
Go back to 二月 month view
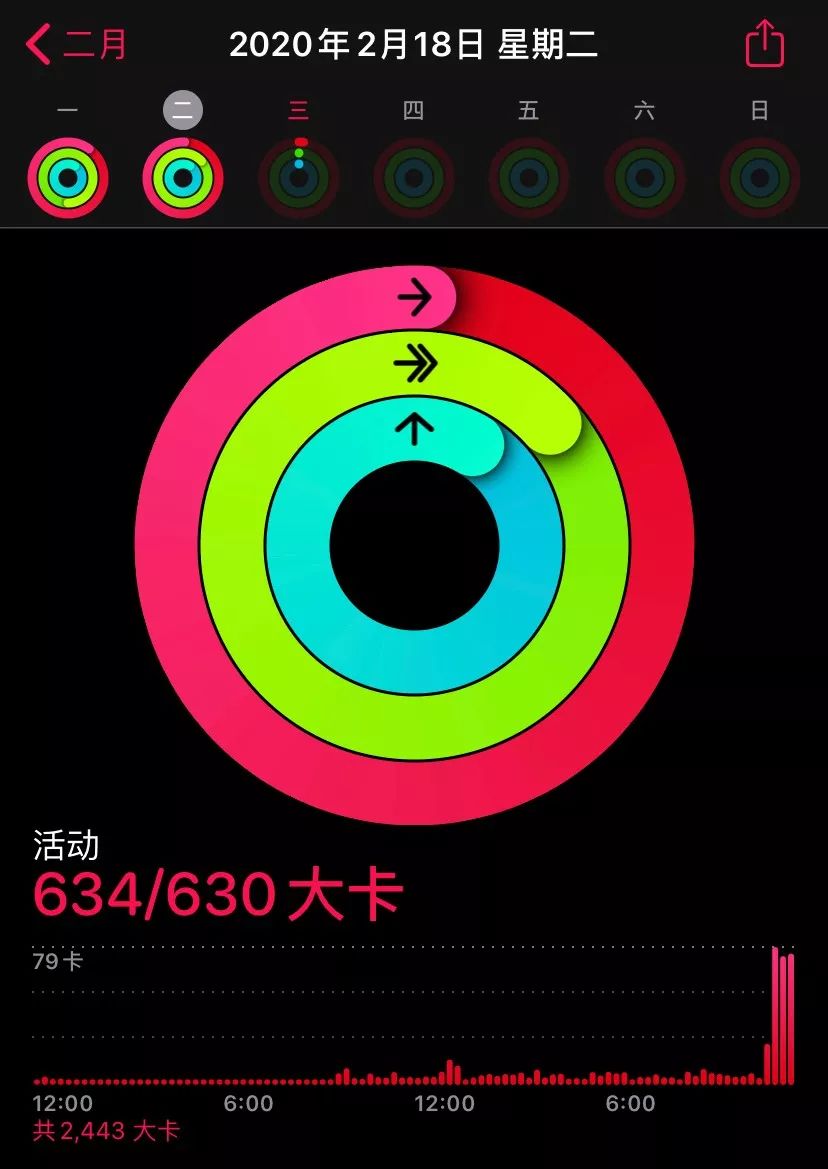[x=77, y=45]
